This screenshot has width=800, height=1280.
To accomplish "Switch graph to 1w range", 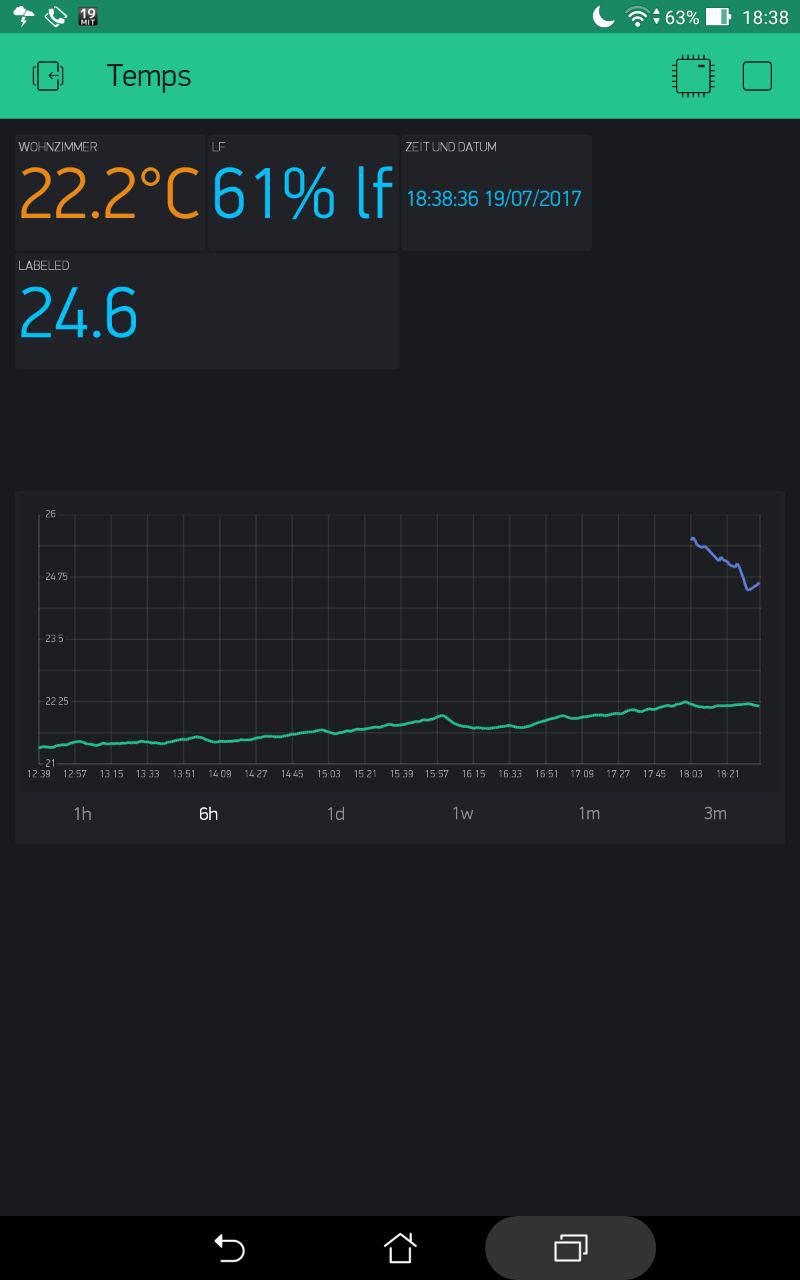I will coord(462,814).
